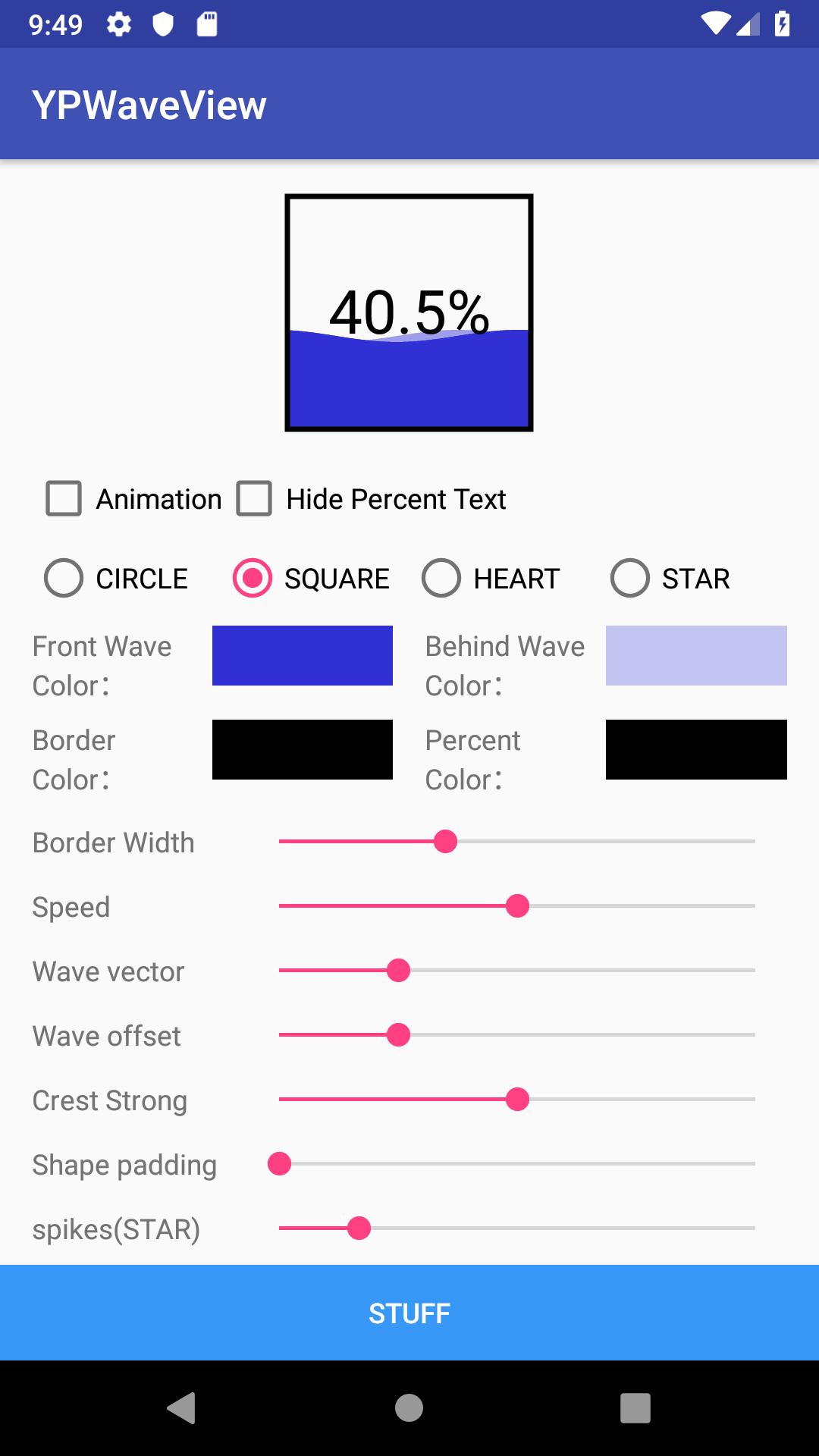Go back with the system back button
The height and width of the screenshot is (1456, 819).
[x=181, y=1408]
